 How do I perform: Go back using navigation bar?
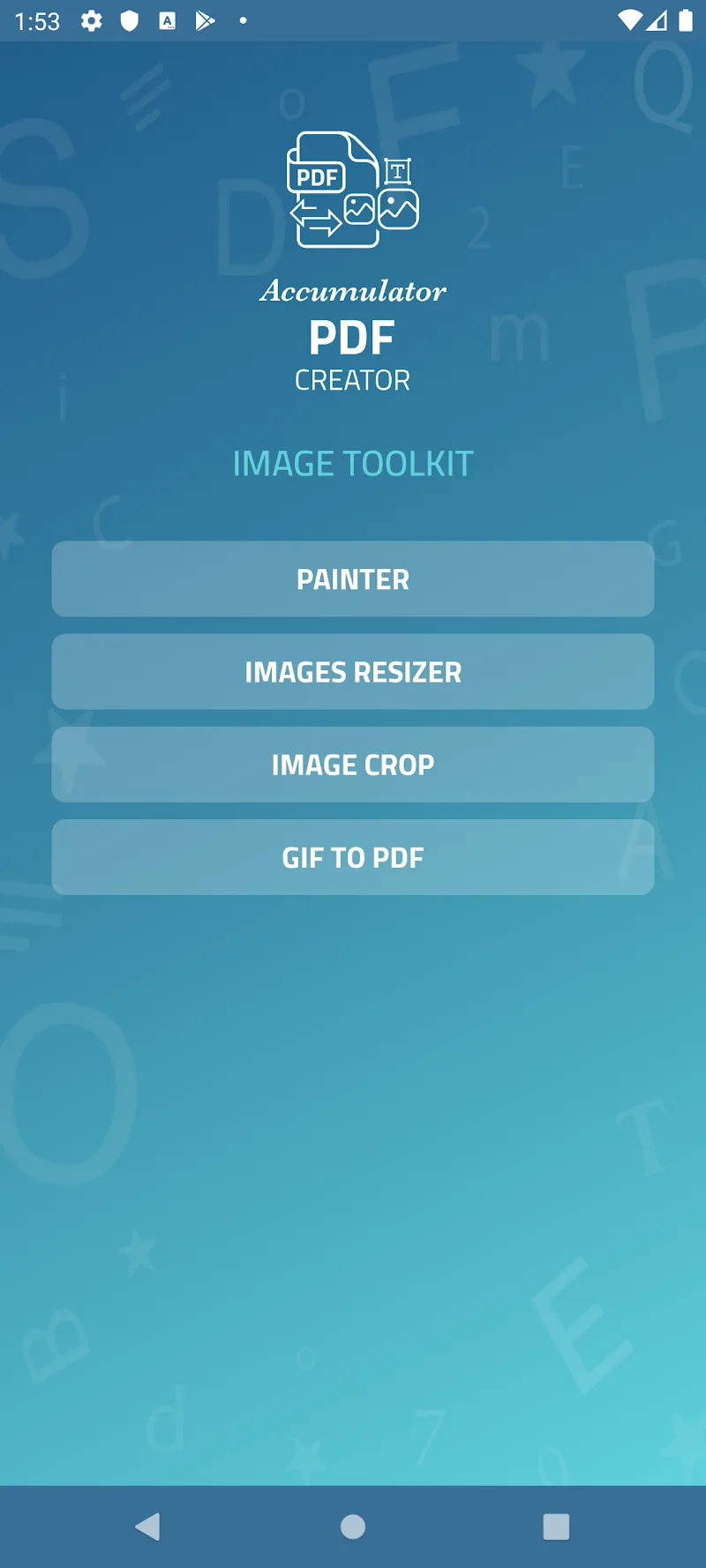click(x=148, y=1527)
